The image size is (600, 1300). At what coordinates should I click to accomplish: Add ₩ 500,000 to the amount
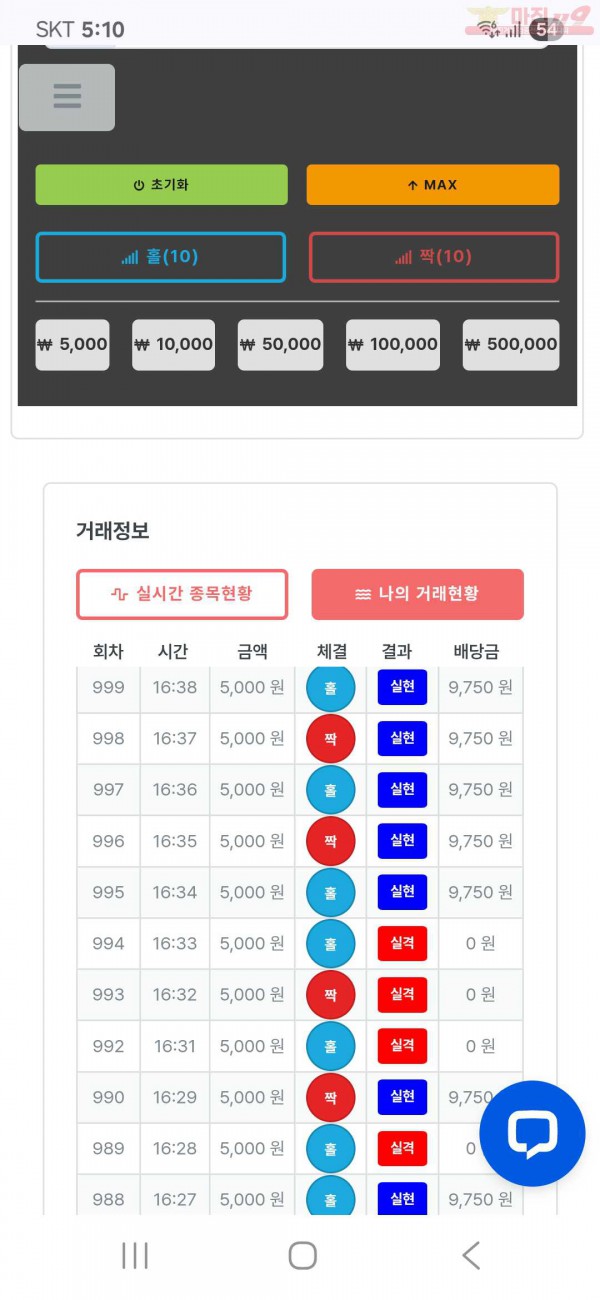[x=510, y=345]
